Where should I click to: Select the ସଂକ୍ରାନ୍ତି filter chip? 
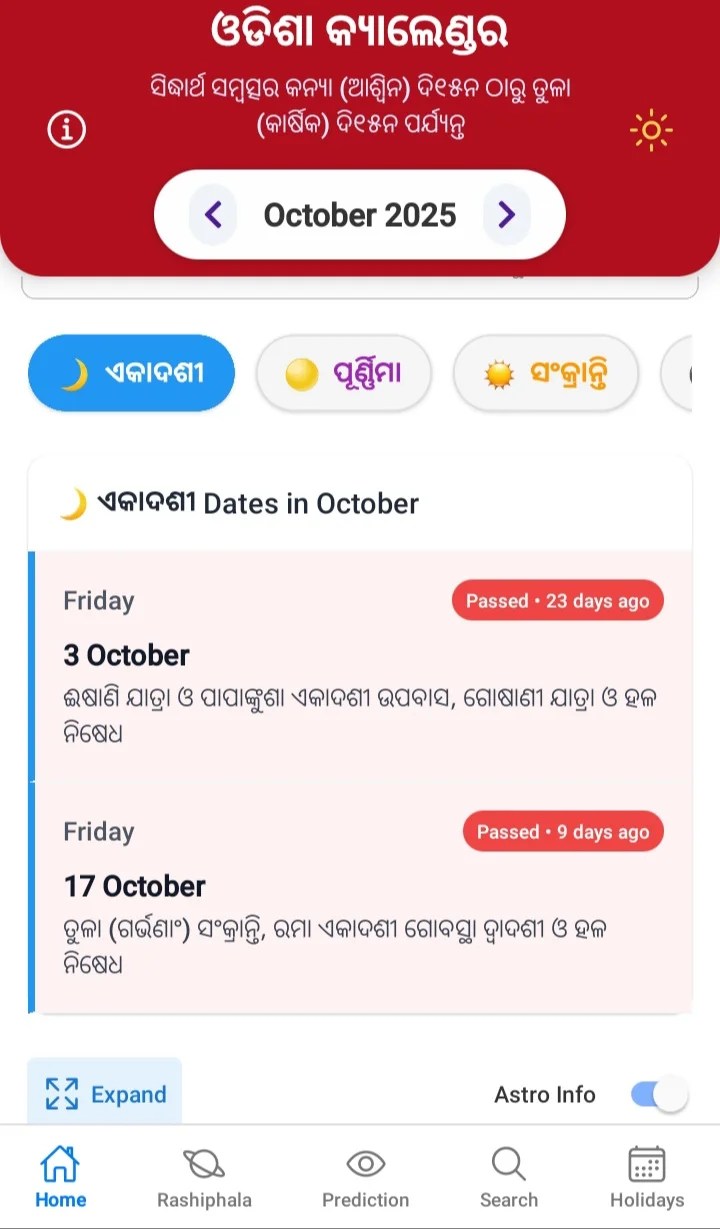546,374
